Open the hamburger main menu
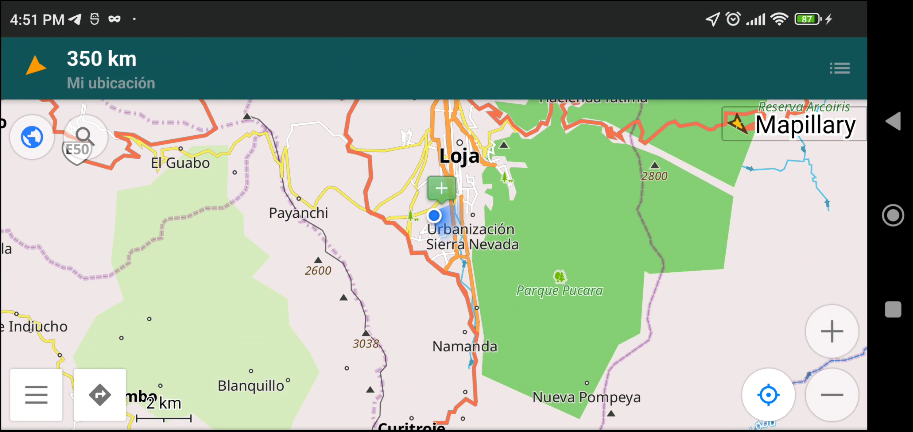 click(x=37, y=394)
